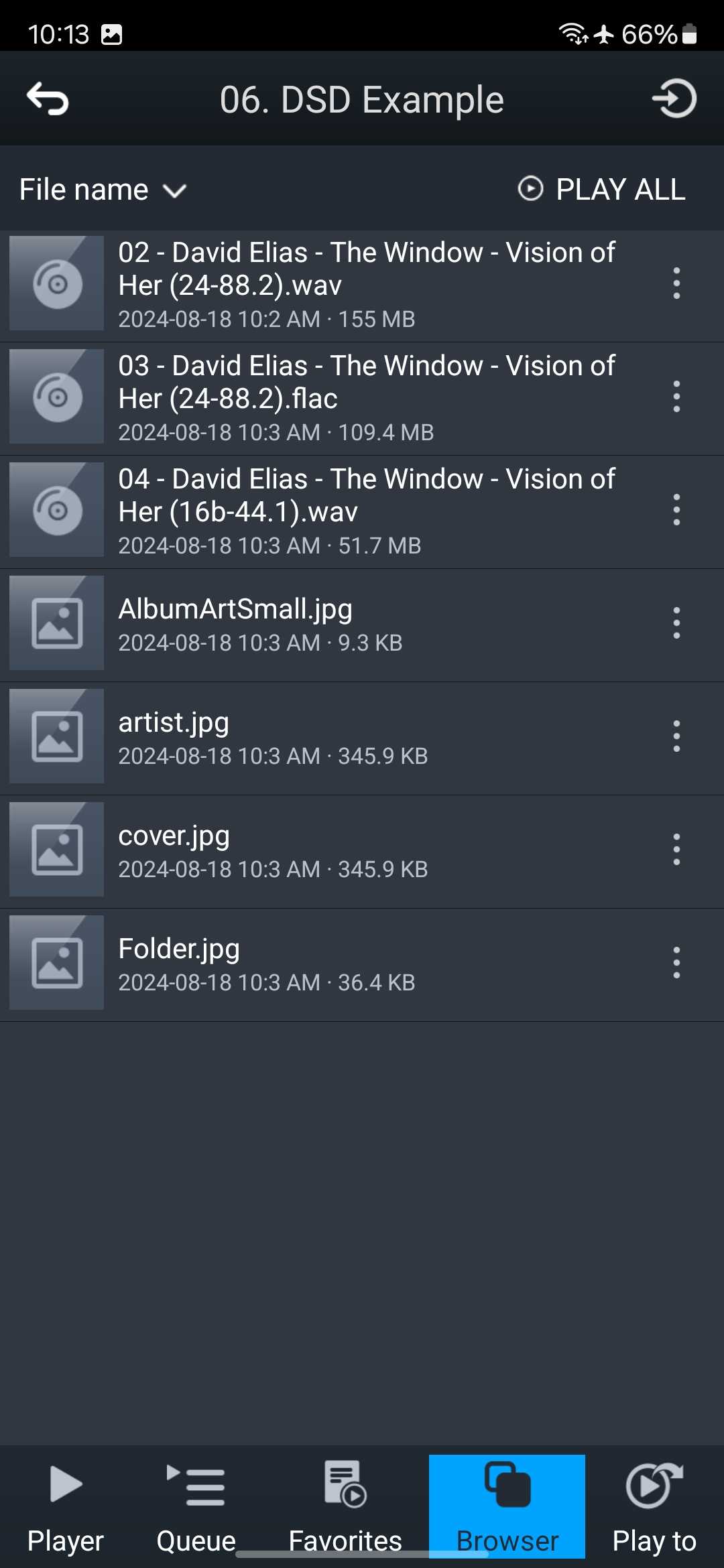The height and width of the screenshot is (1568, 724).
Task: Play all files with PLAY ALL
Action: point(601,189)
